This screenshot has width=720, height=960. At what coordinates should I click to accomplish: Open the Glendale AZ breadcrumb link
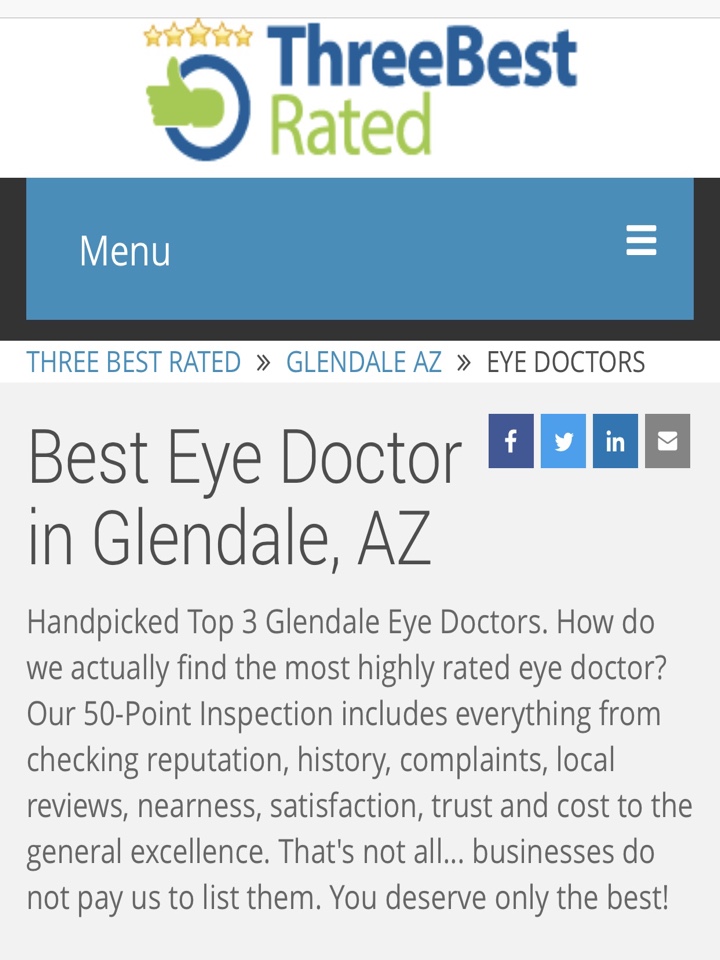coord(364,362)
